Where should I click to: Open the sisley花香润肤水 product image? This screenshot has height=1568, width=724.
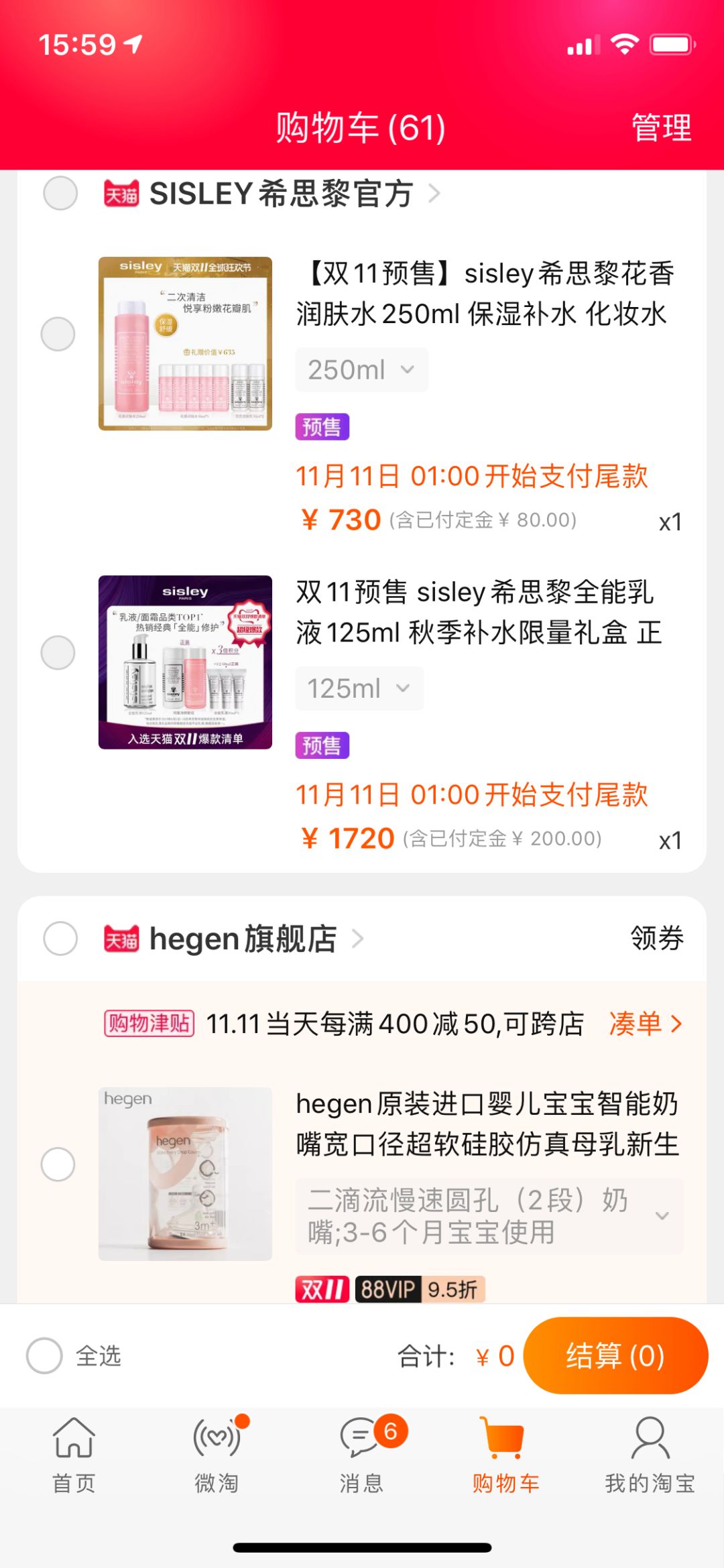point(185,343)
